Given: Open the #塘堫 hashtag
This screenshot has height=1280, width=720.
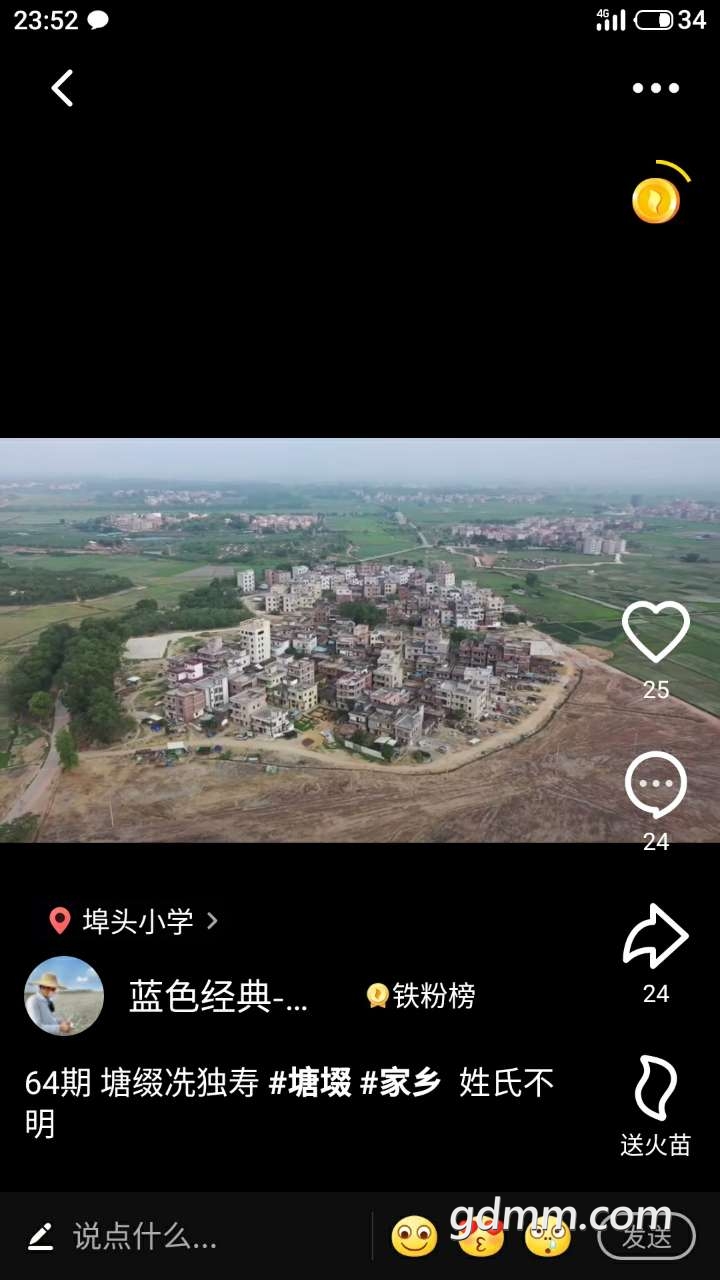Looking at the screenshot, I should (310, 1083).
